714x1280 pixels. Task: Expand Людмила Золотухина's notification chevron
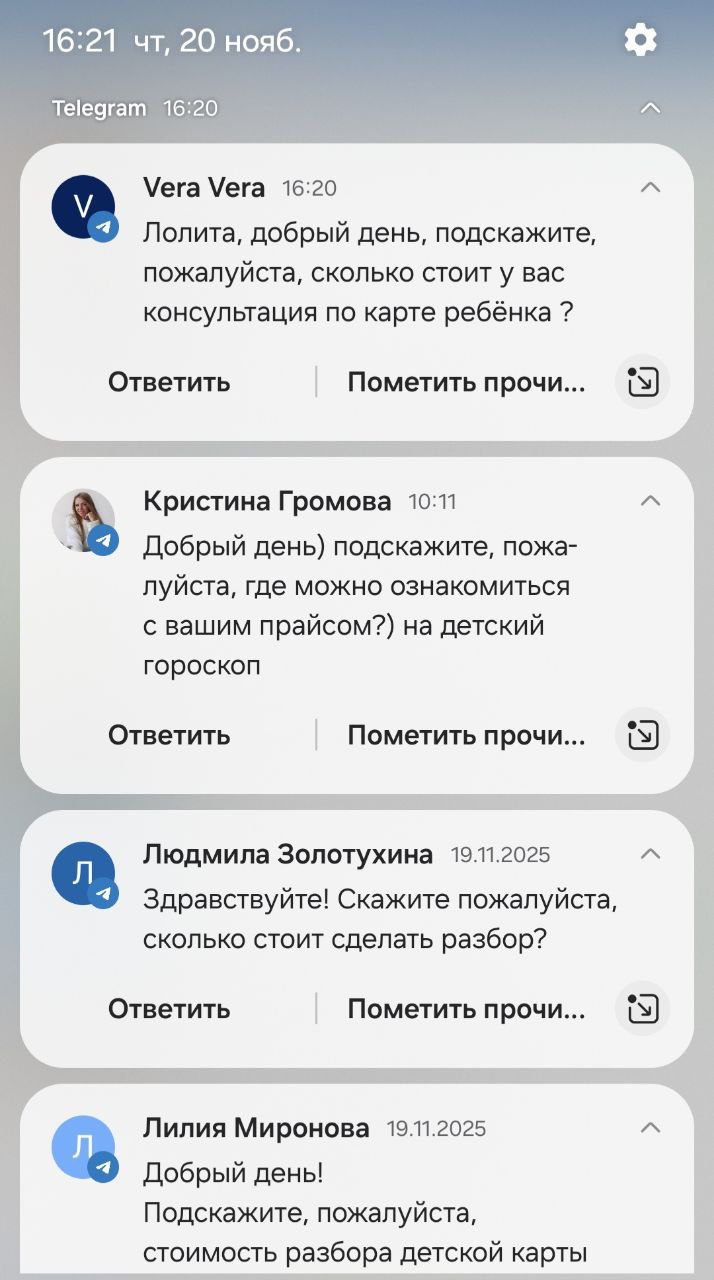coord(650,854)
